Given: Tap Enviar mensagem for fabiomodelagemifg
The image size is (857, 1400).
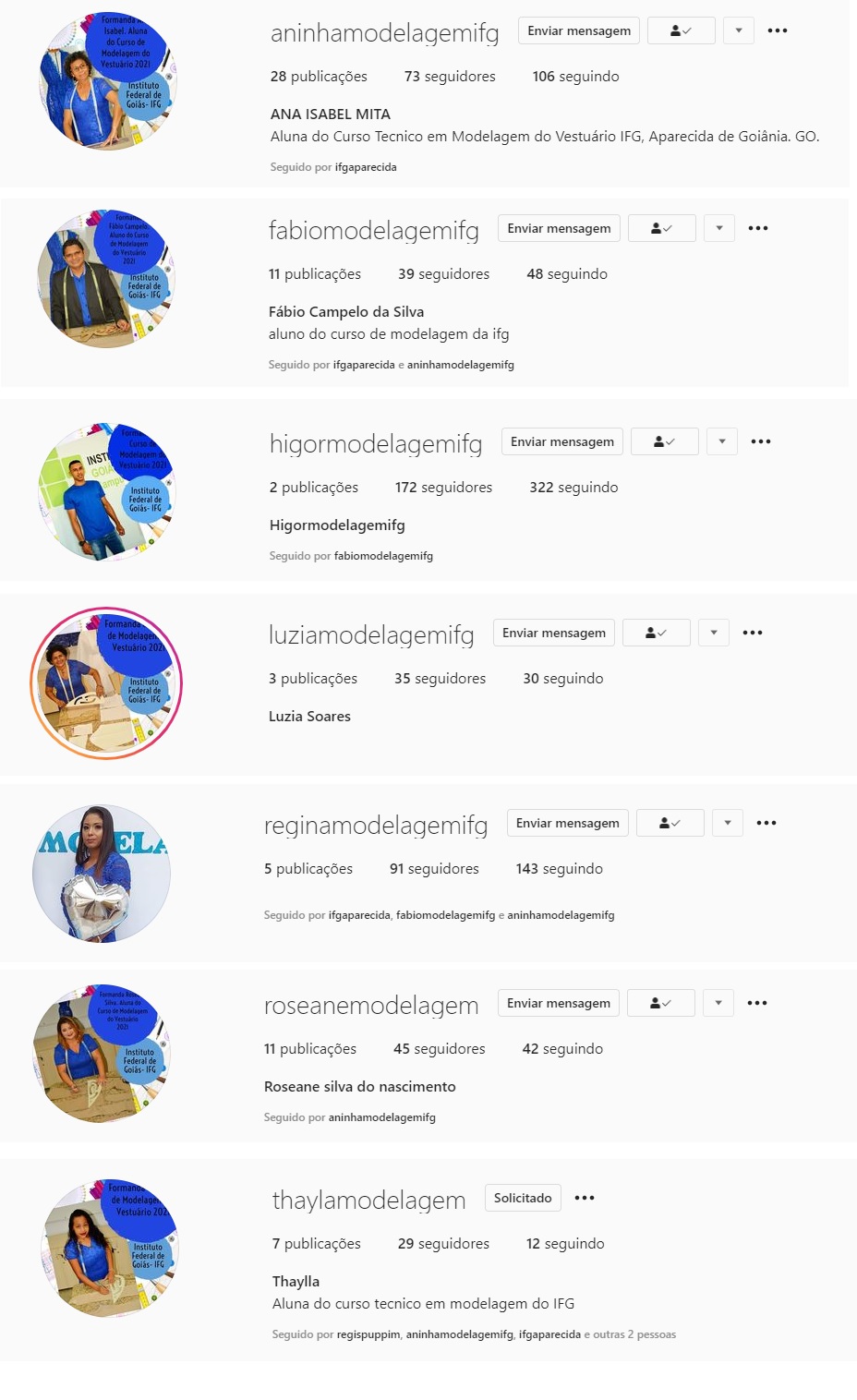Looking at the screenshot, I should (559, 228).
